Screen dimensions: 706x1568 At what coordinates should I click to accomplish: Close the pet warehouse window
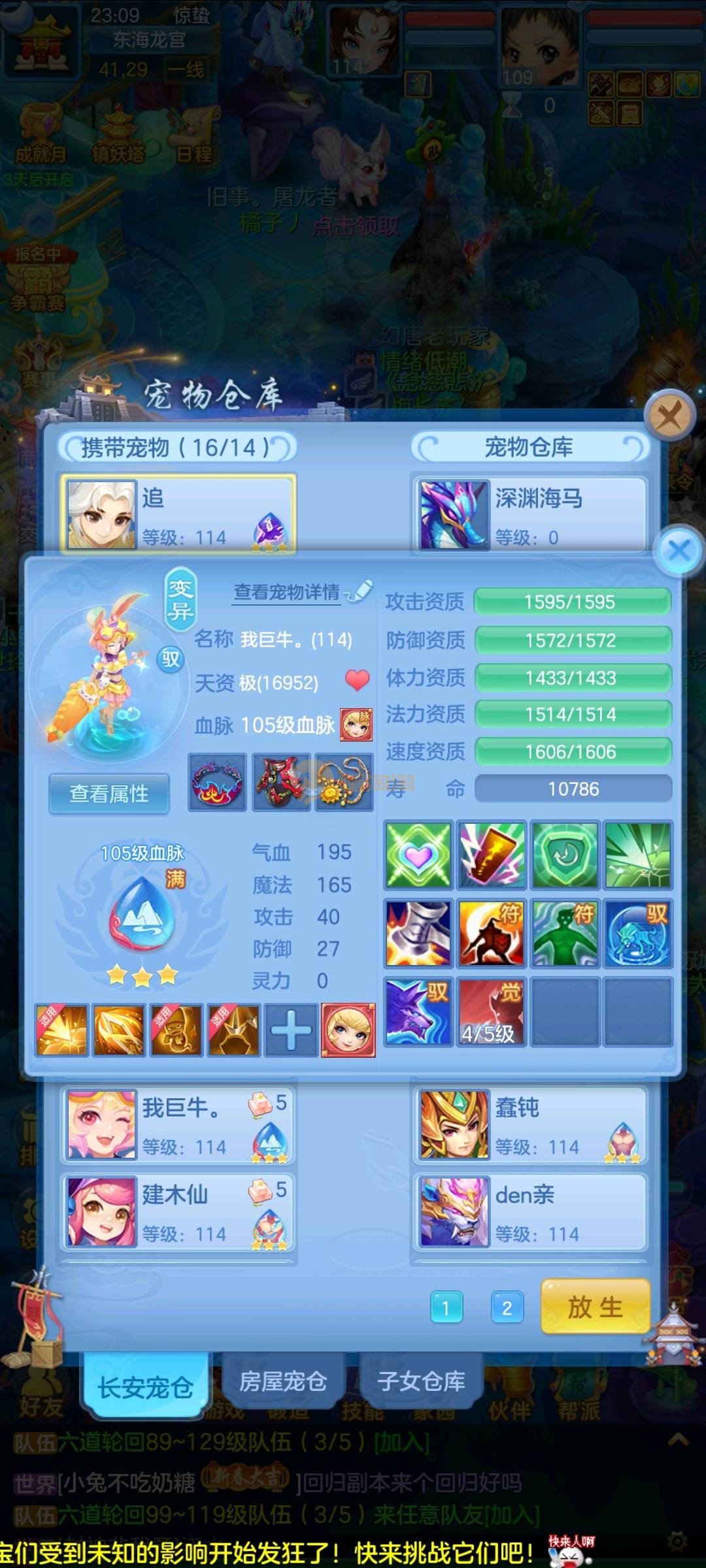click(669, 416)
